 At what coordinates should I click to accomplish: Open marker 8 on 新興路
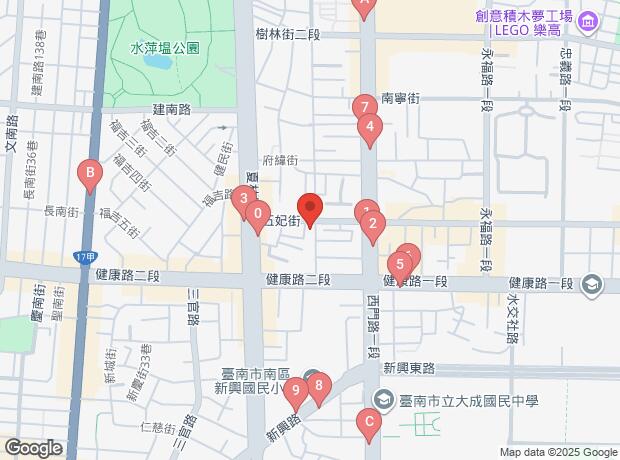pos(318,385)
